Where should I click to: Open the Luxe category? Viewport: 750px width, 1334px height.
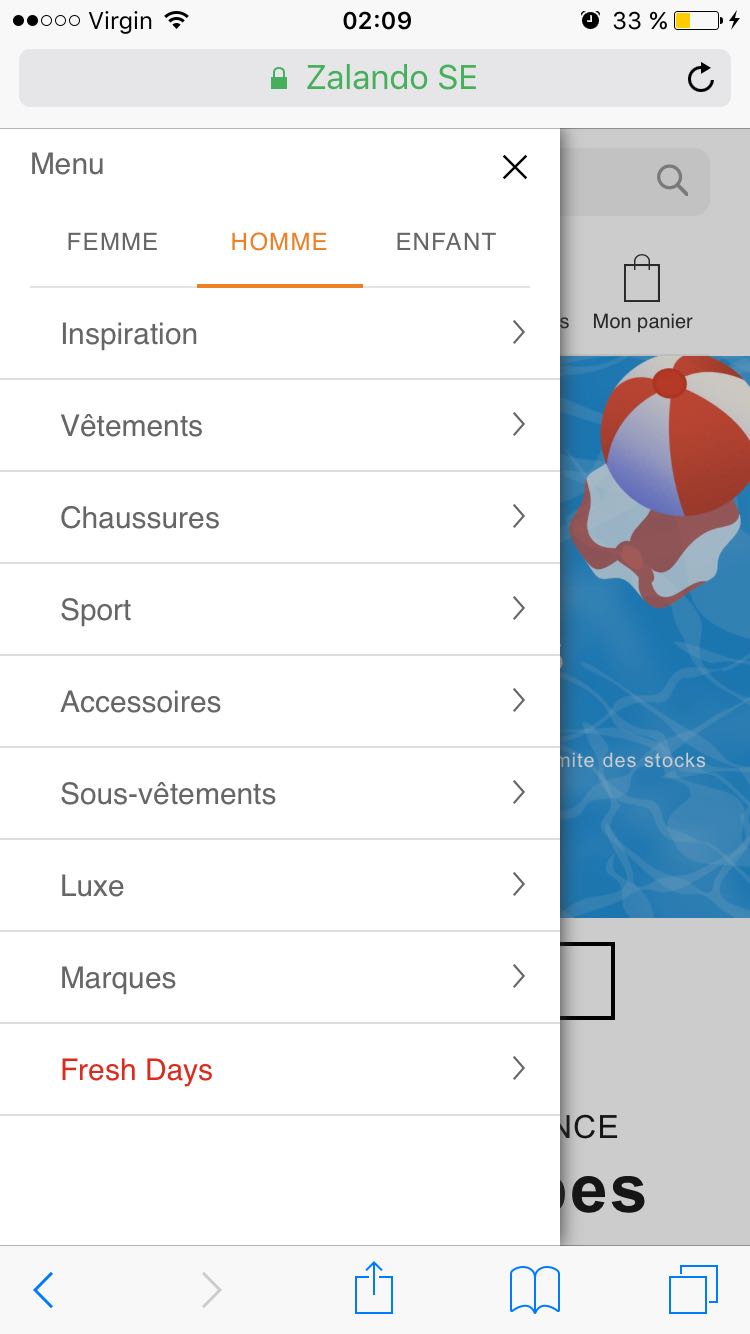[280, 886]
